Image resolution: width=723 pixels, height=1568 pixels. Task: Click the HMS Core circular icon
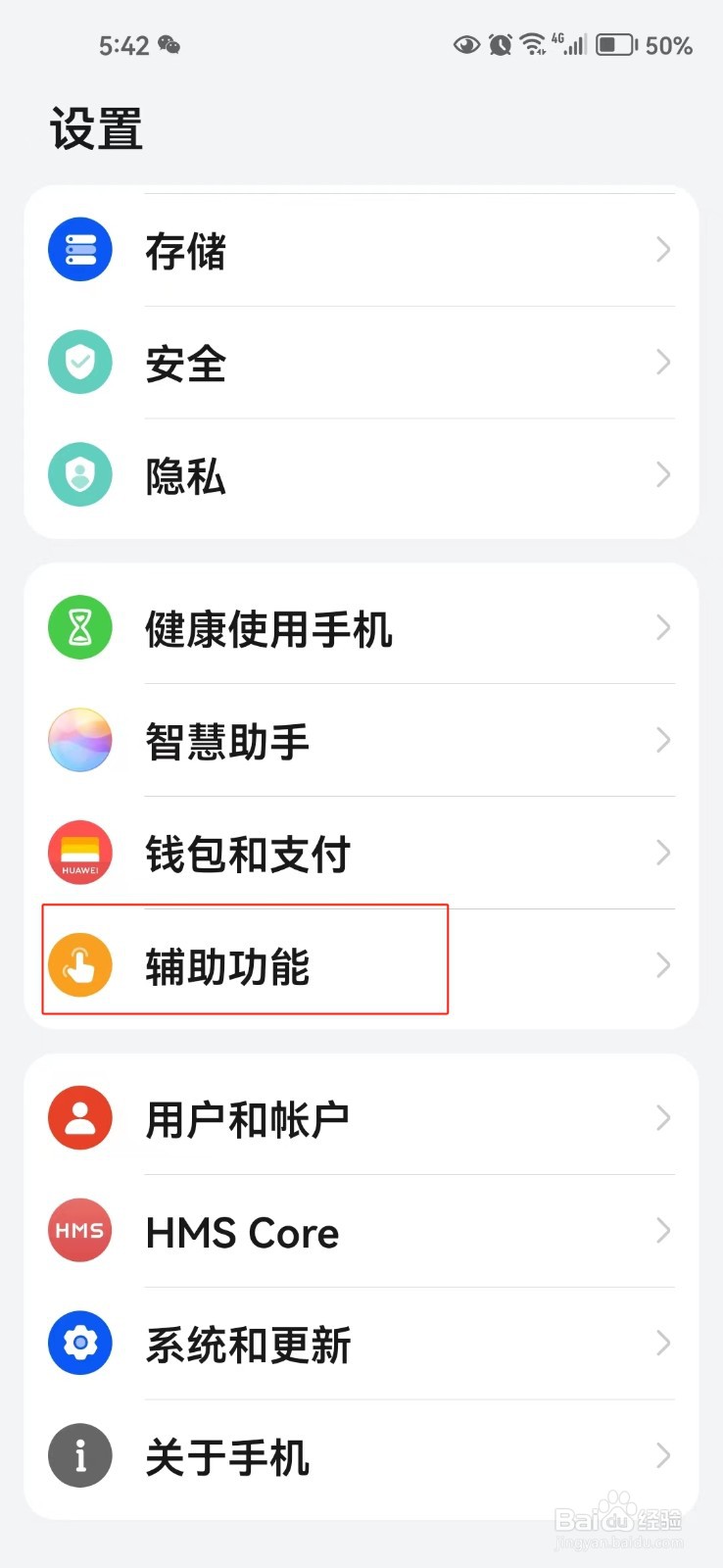point(79,1230)
